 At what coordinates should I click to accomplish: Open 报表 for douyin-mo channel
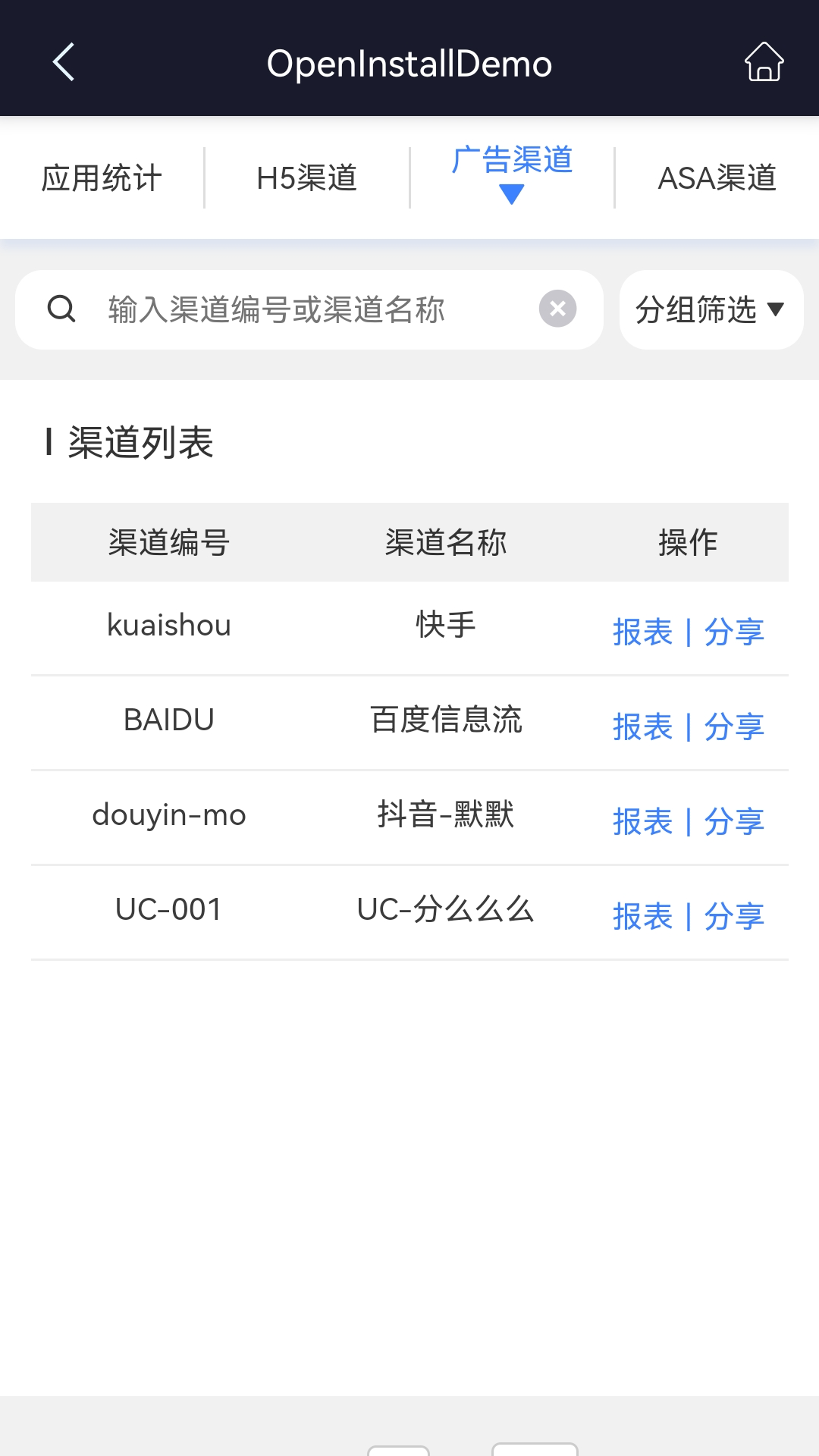click(x=642, y=821)
